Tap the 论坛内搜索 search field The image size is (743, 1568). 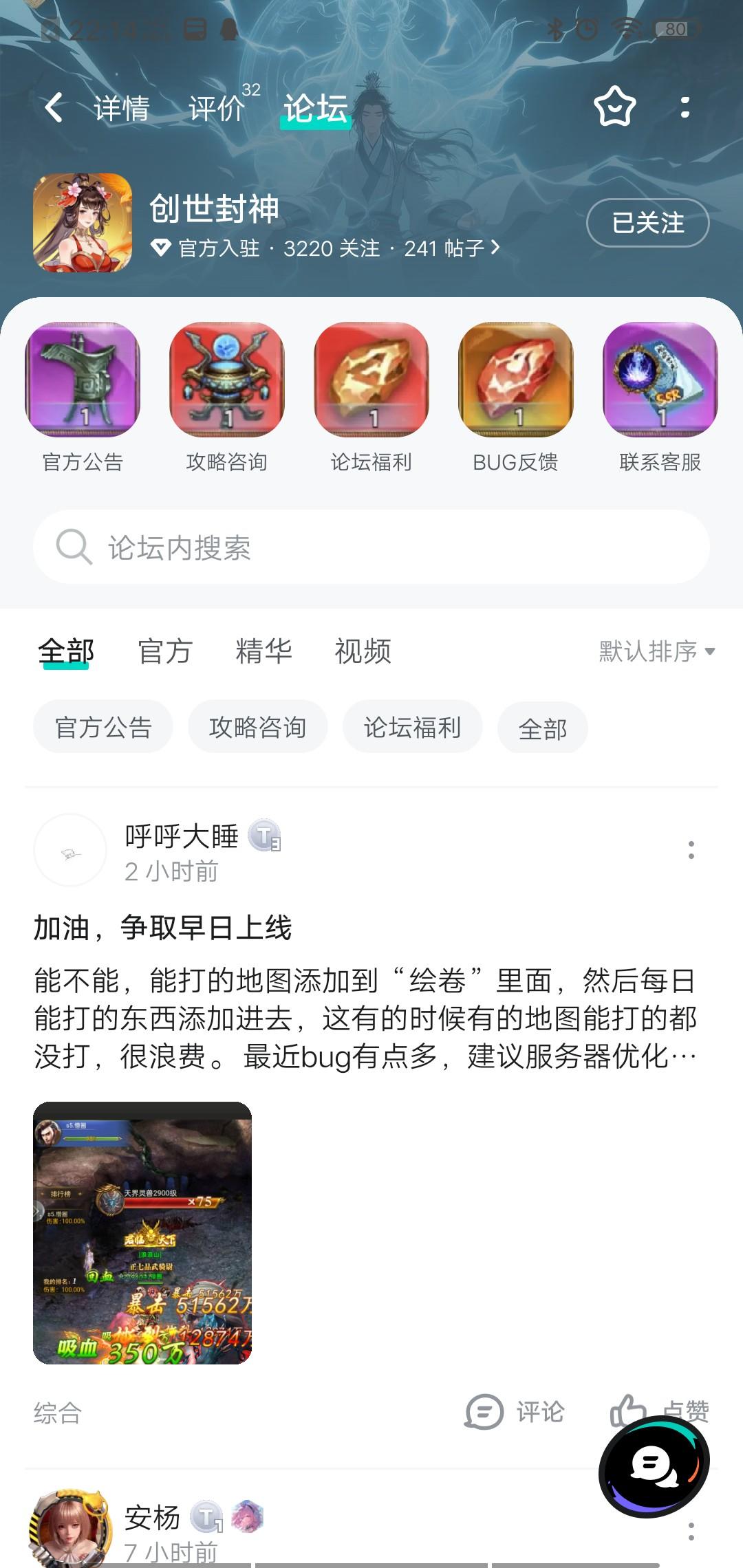[x=371, y=547]
